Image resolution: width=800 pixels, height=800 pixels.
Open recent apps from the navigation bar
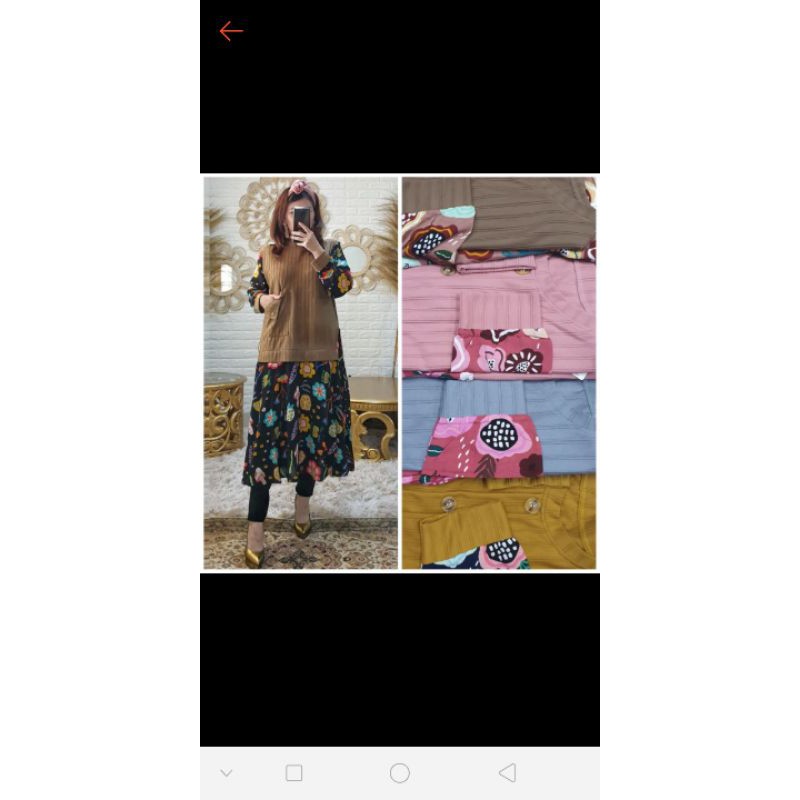click(294, 773)
